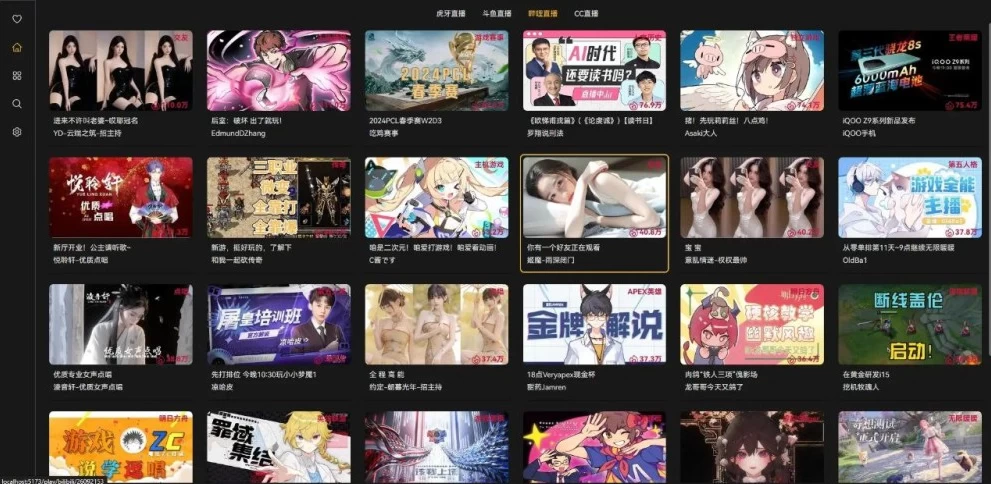Screen dimensions: 991x484
Task: Open EdmundDZhang's live stream card
Action: point(278,70)
